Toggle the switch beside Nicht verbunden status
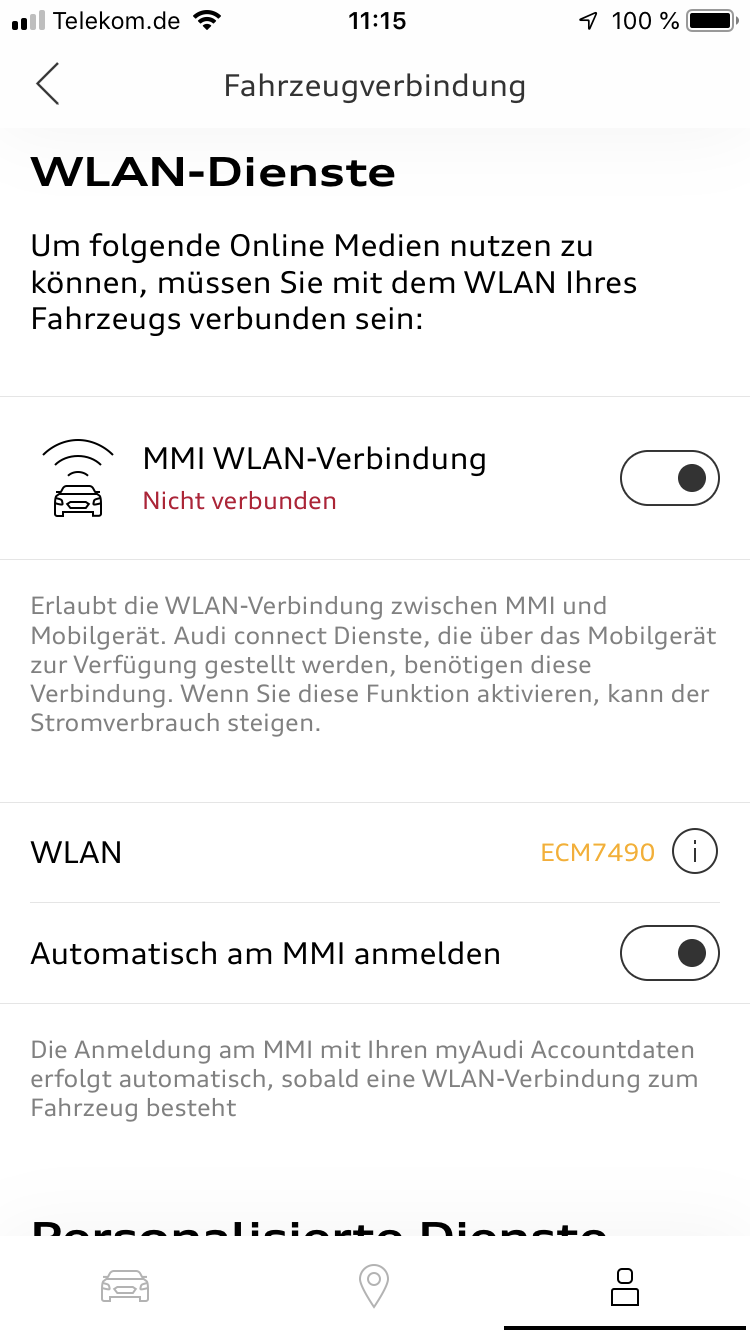Image resolution: width=750 pixels, height=1334 pixels. point(670,478)
